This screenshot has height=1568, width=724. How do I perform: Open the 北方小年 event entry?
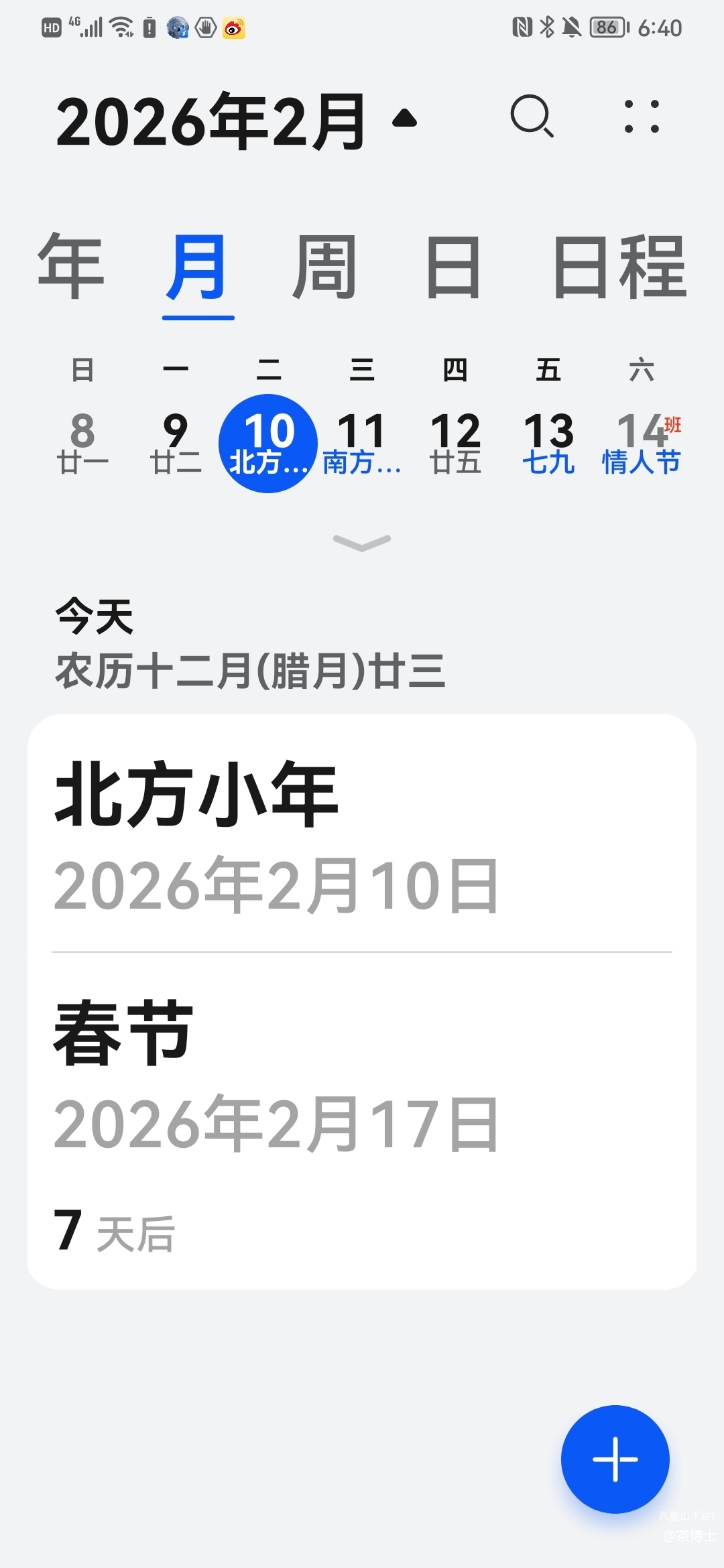(x=362, y=834)
